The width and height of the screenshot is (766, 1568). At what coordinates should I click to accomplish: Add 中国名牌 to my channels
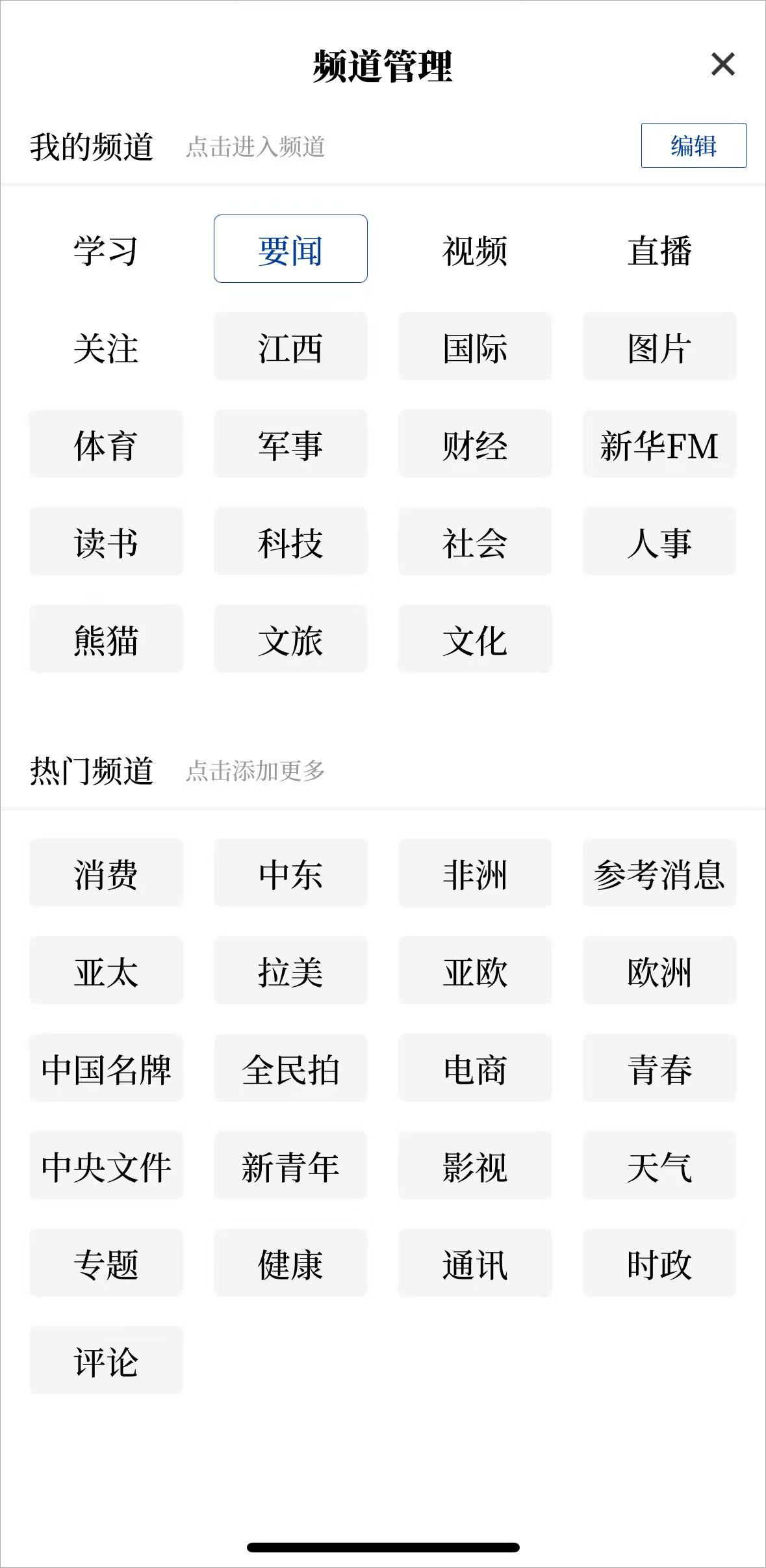[106, 1068]
